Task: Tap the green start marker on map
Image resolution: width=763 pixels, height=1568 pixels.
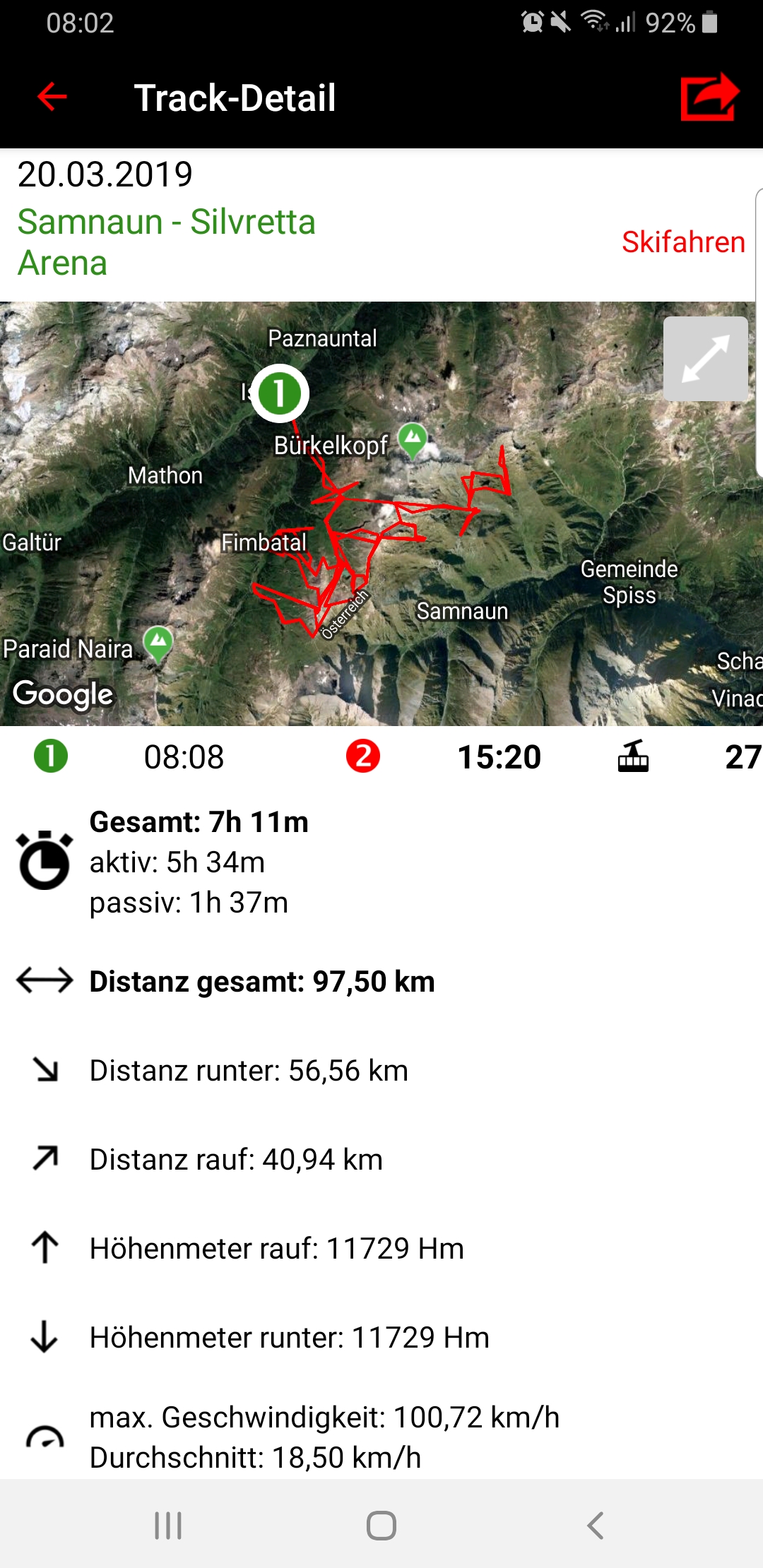Action: (x=280, y=393)
